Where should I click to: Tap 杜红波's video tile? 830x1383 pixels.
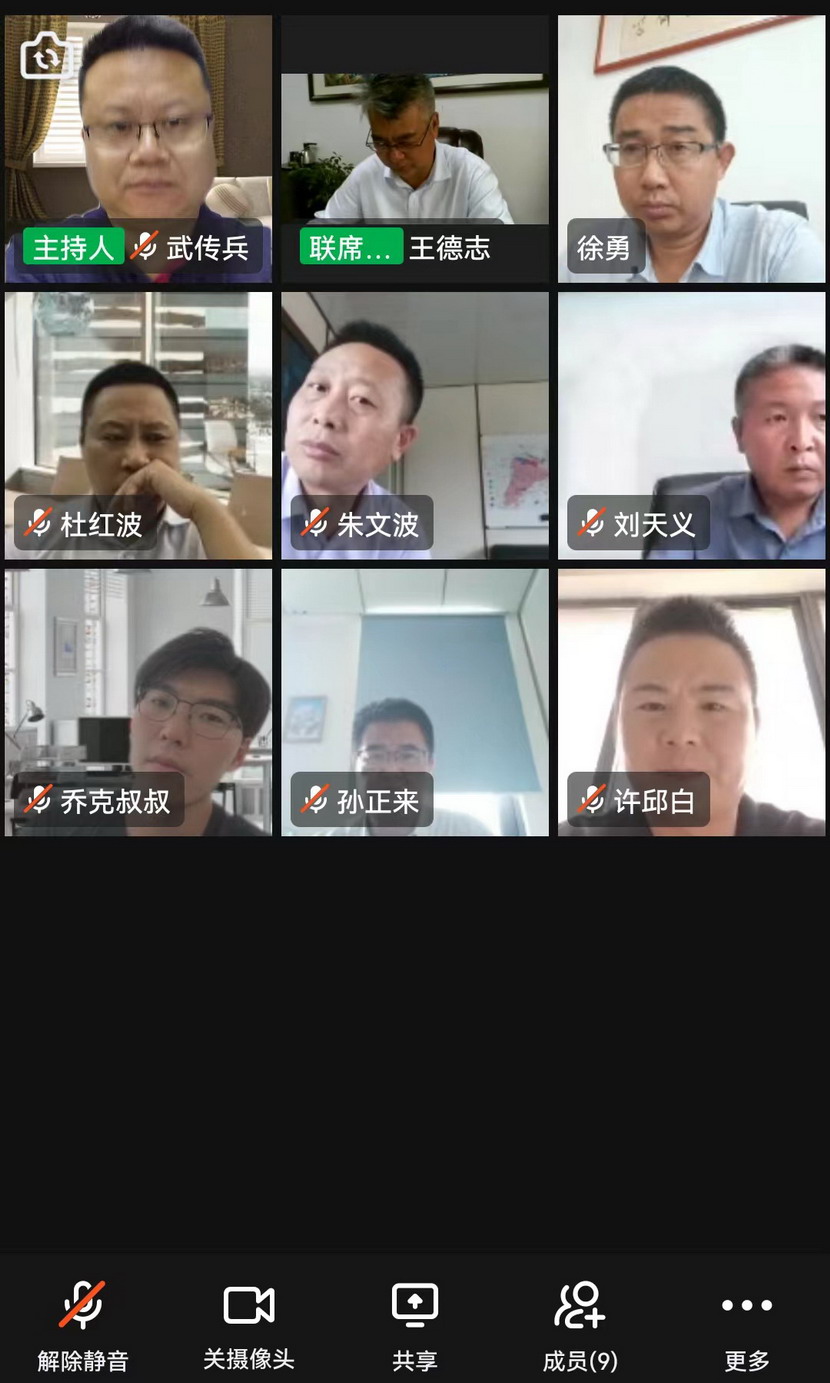coord(138,425)
